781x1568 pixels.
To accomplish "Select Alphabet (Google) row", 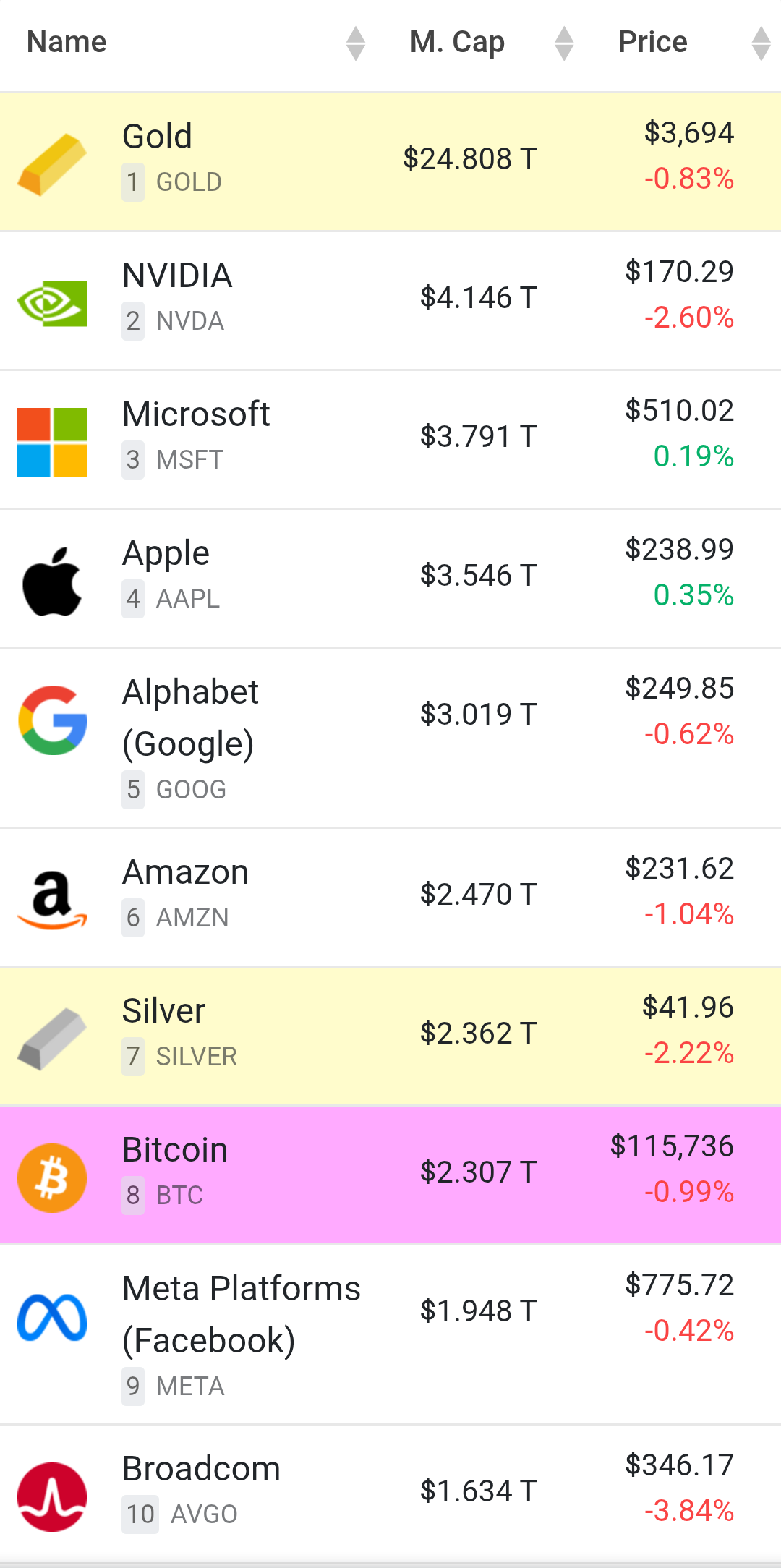I will click(390, 738).
